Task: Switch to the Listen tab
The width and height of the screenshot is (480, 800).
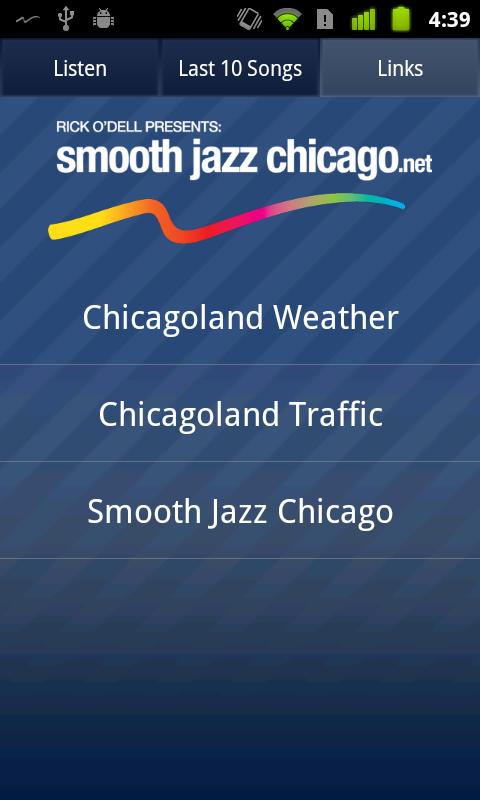Action: (x=80, y=68)
